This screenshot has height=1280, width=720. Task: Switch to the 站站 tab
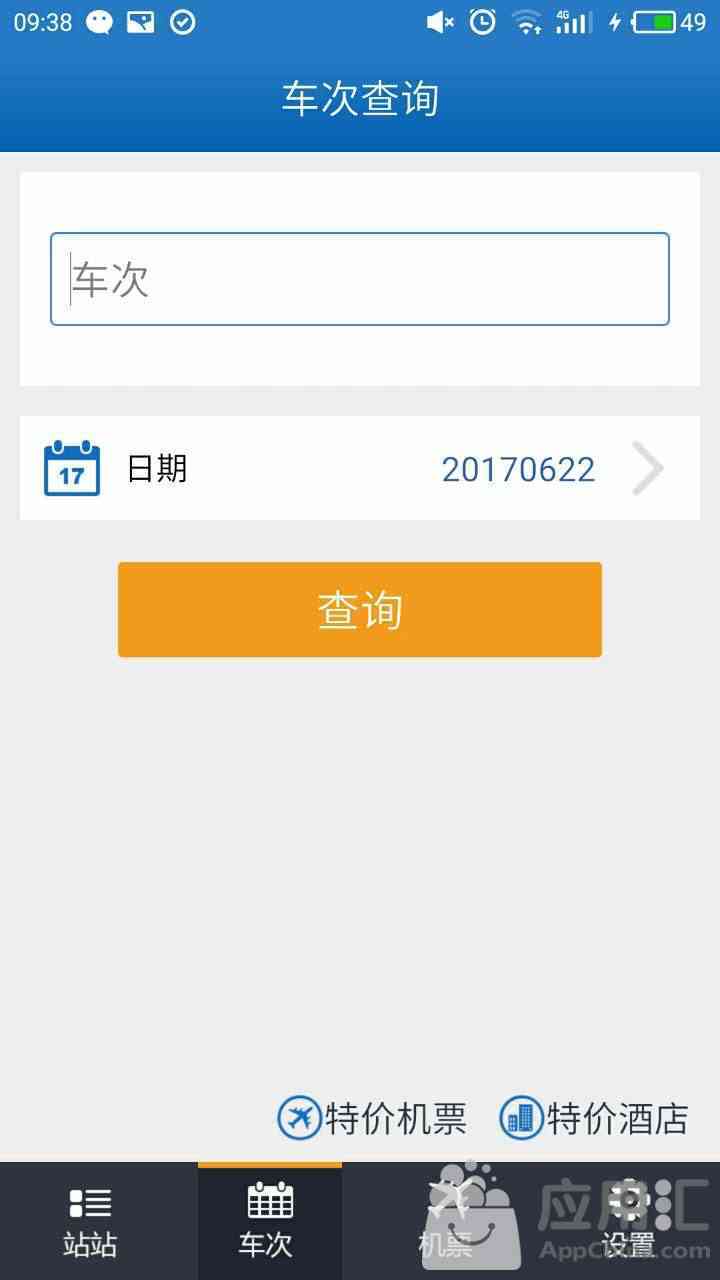90,1221
